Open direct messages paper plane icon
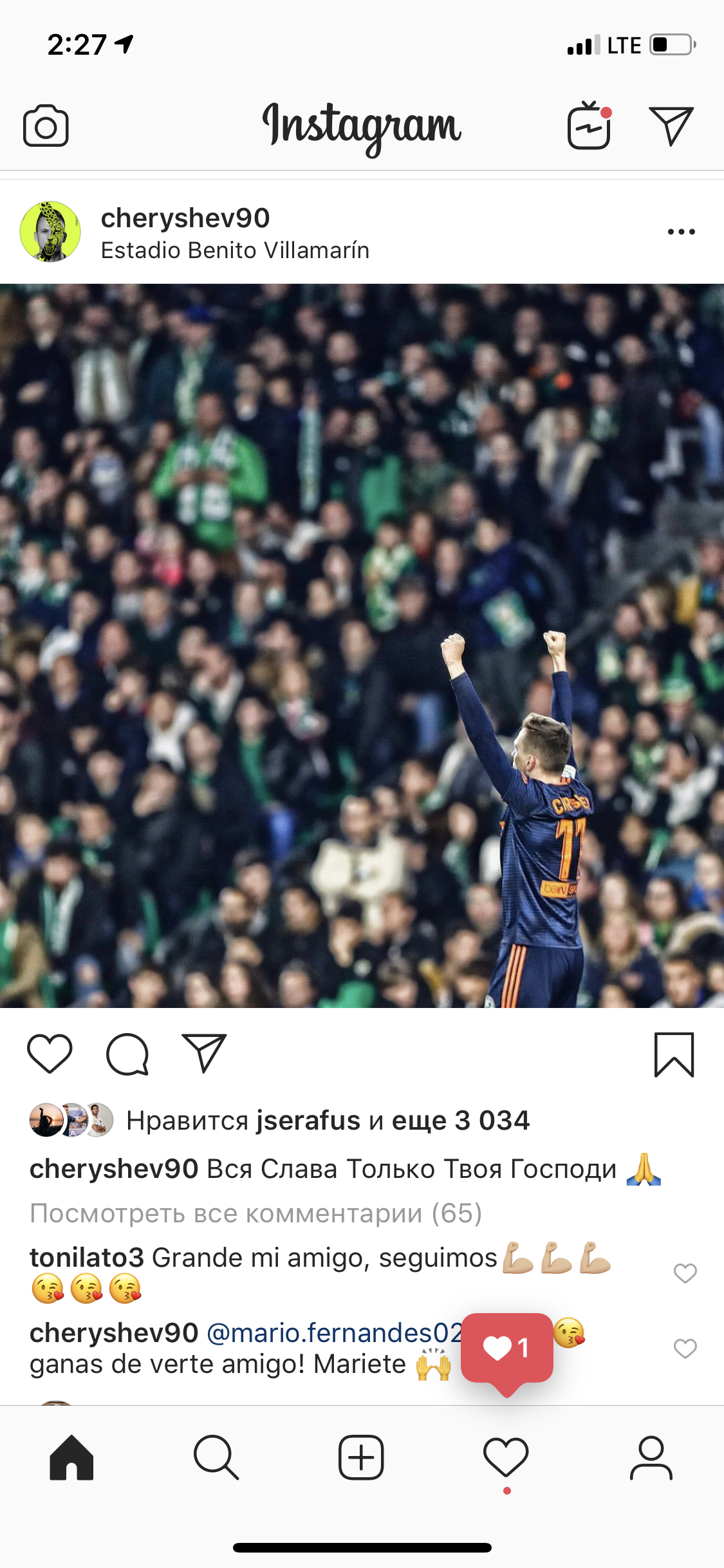 click(x=671, y=126)
